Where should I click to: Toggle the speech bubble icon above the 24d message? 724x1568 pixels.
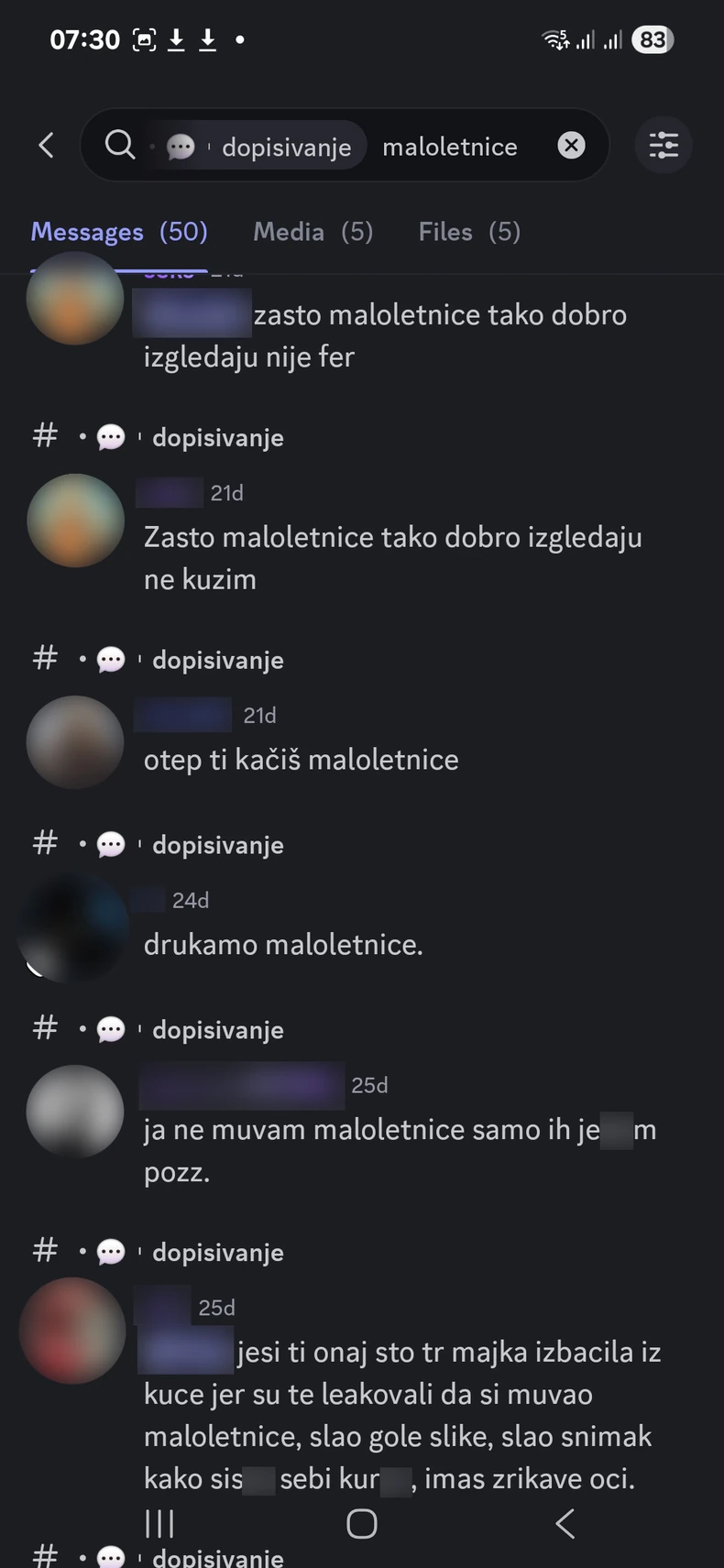pyautogui.click(x=109, y=843)
